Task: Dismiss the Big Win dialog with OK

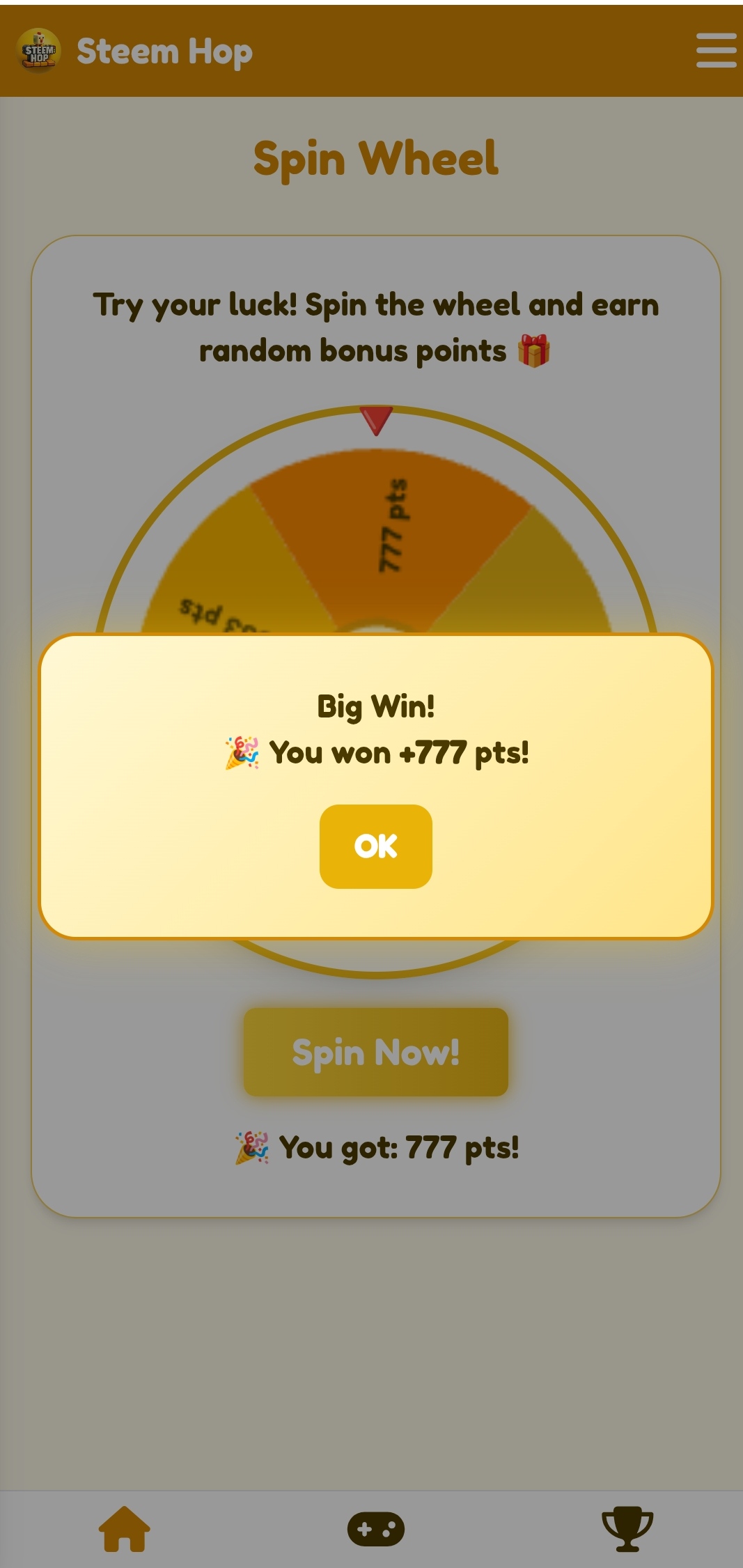Action: click(x=375, y=846)
